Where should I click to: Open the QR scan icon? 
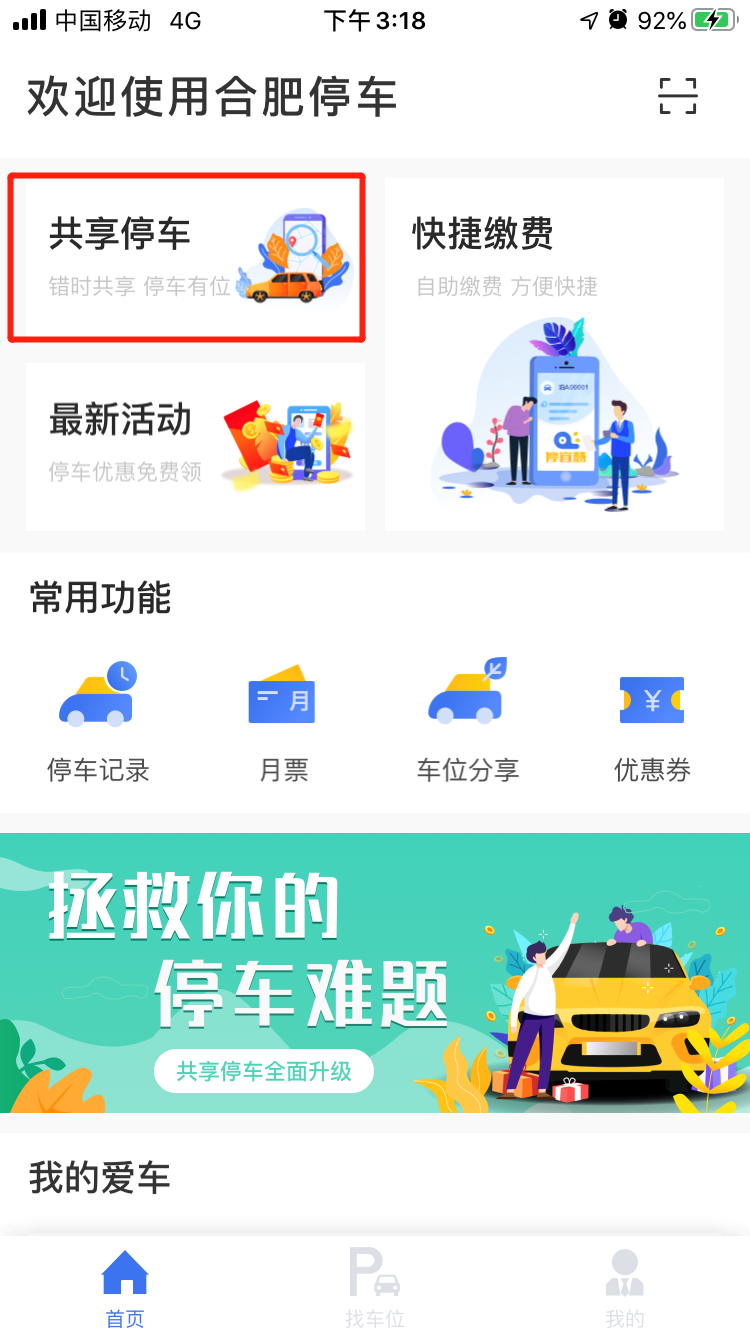pos(677,96)
